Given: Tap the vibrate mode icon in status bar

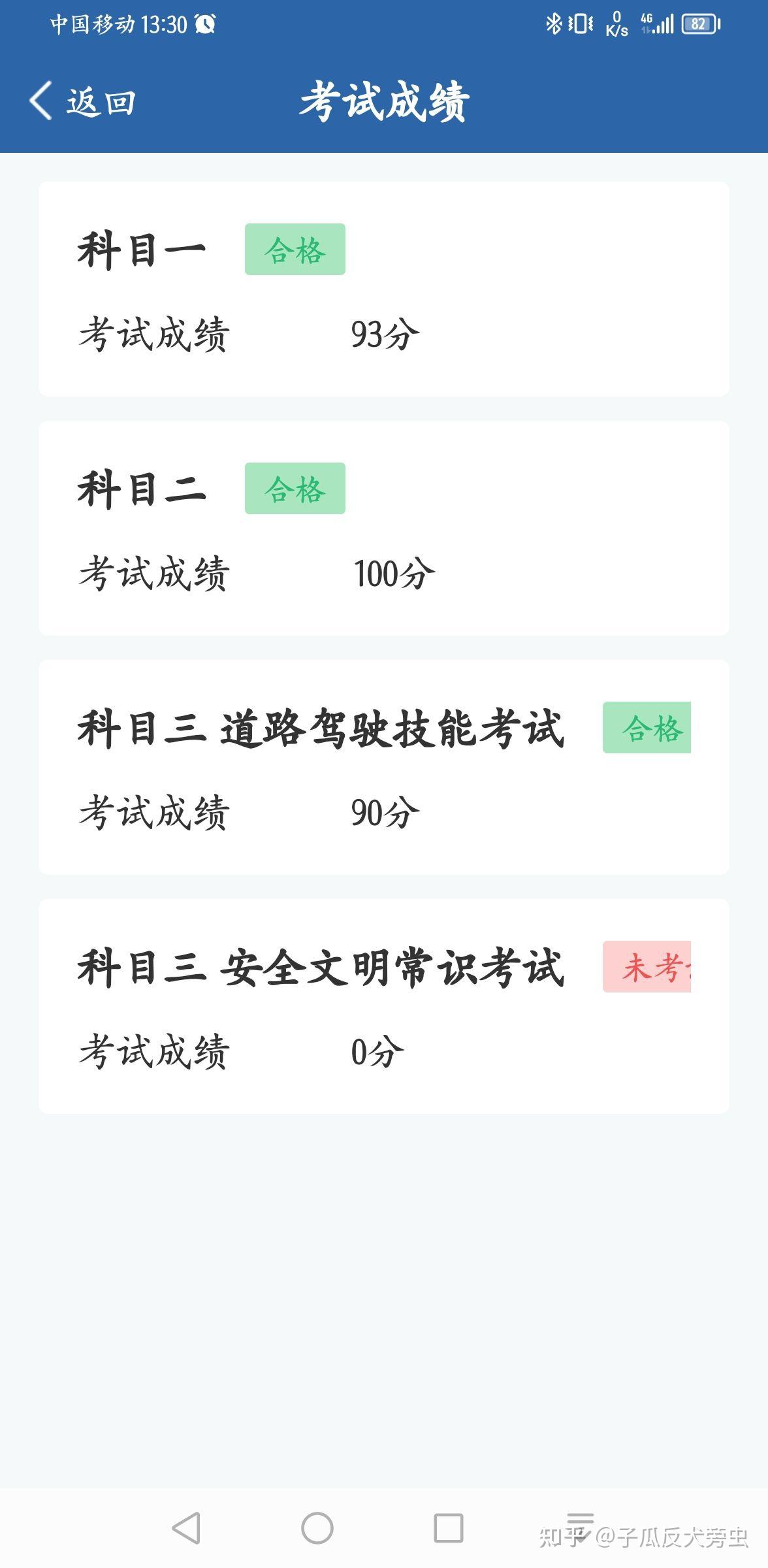Looking at the screenshot, I should pyautogui.click(x=580, y=23).
